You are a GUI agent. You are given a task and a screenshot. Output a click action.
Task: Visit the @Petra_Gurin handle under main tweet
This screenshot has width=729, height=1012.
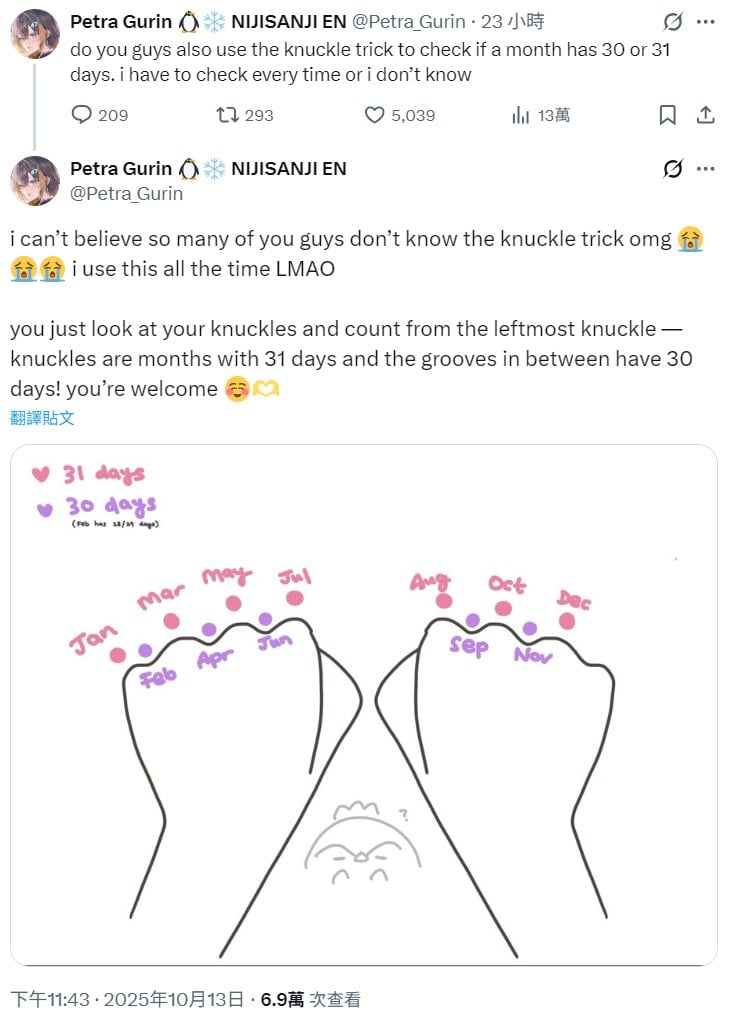126,193
